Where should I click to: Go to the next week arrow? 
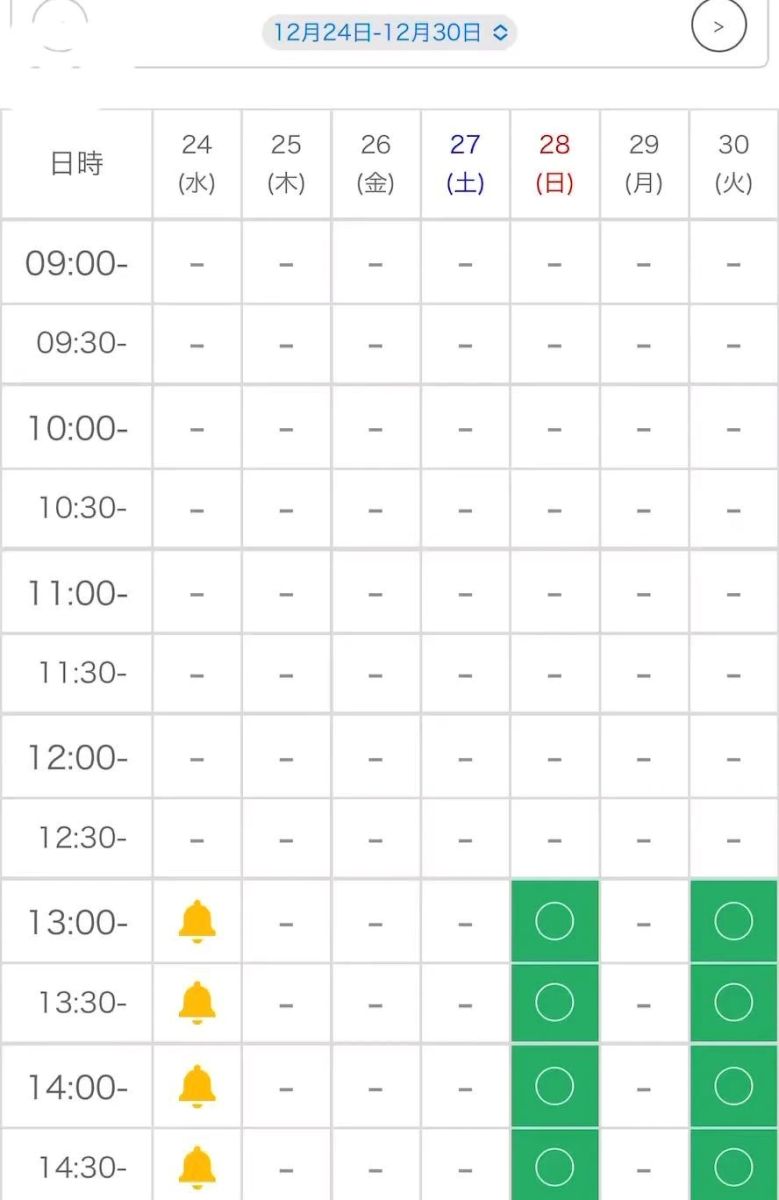[719, 27]
